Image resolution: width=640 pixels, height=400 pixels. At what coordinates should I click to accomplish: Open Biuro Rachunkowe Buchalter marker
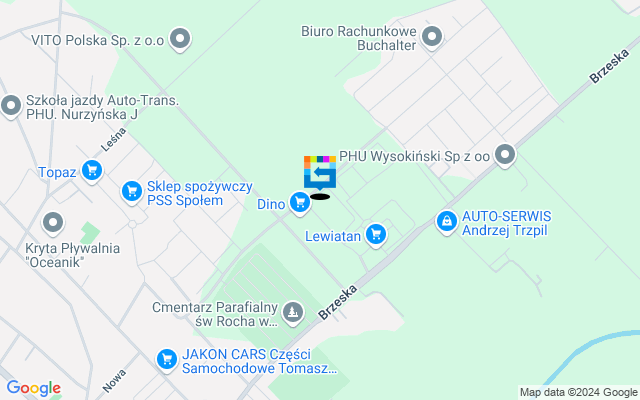(x=432, y=38)
